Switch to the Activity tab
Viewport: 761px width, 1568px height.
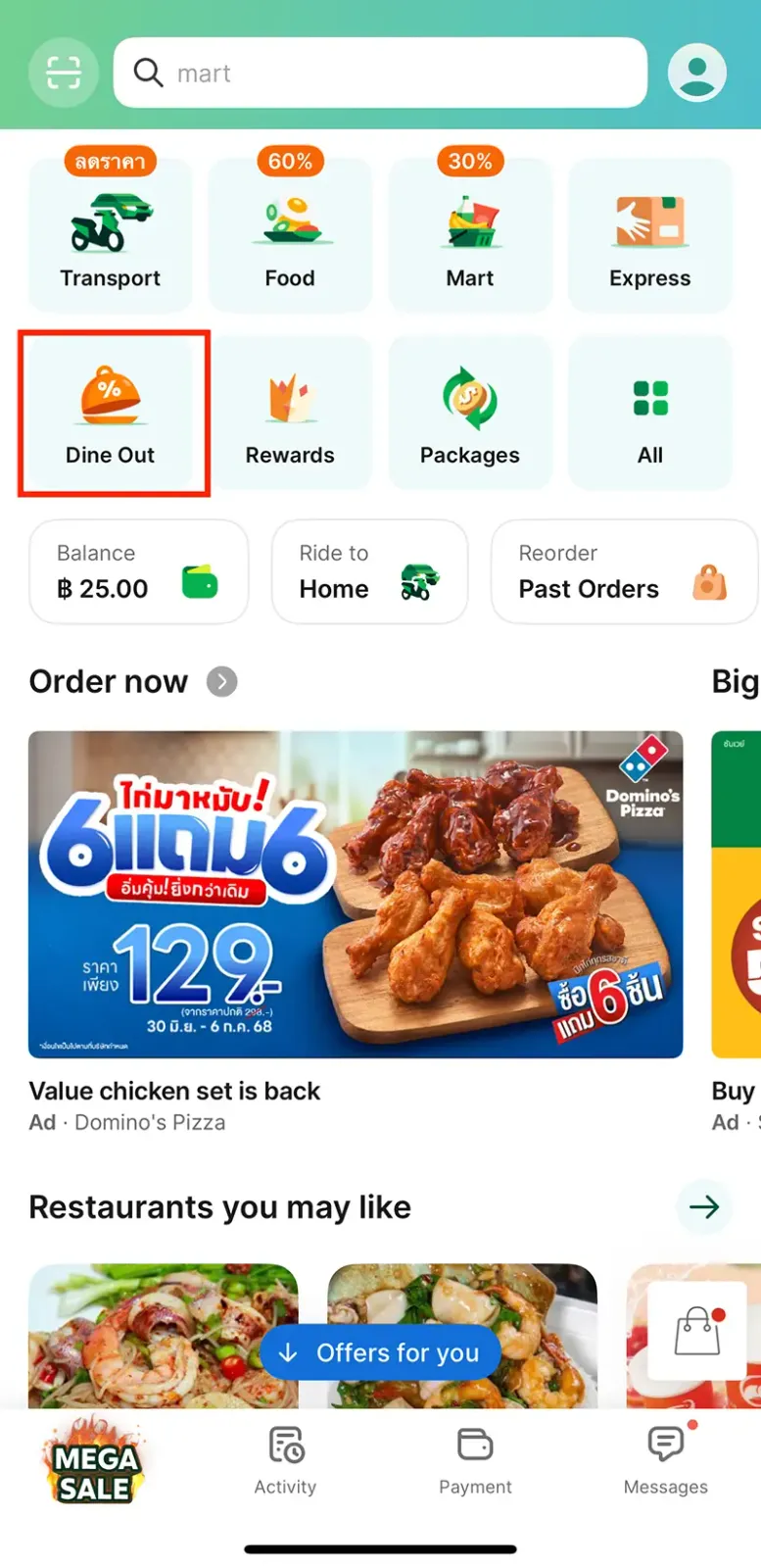coord(285,1460)
